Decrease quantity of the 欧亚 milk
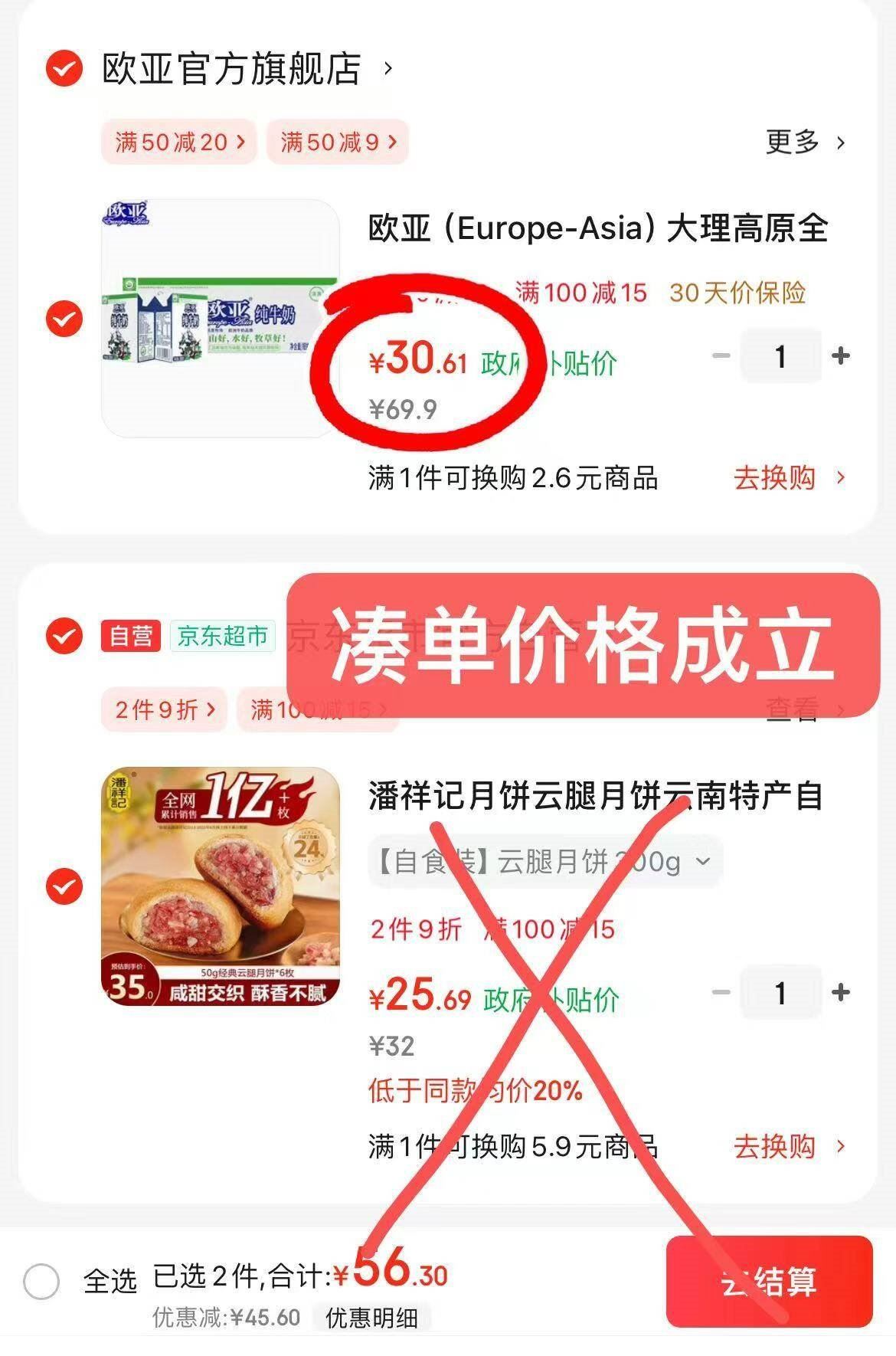This screenshot has height=1356, width=896. 721,356
